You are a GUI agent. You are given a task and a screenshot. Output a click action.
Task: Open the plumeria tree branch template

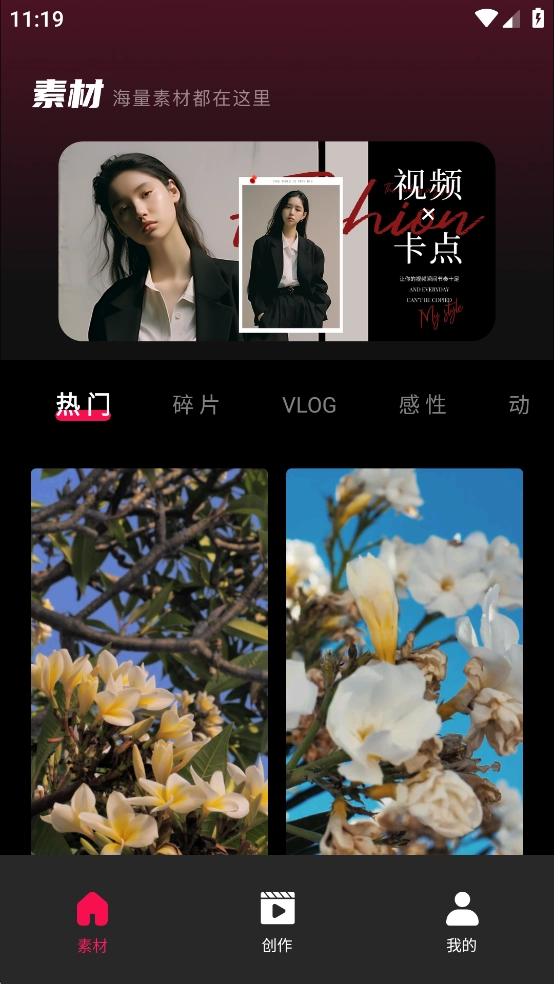click(149, 661)
